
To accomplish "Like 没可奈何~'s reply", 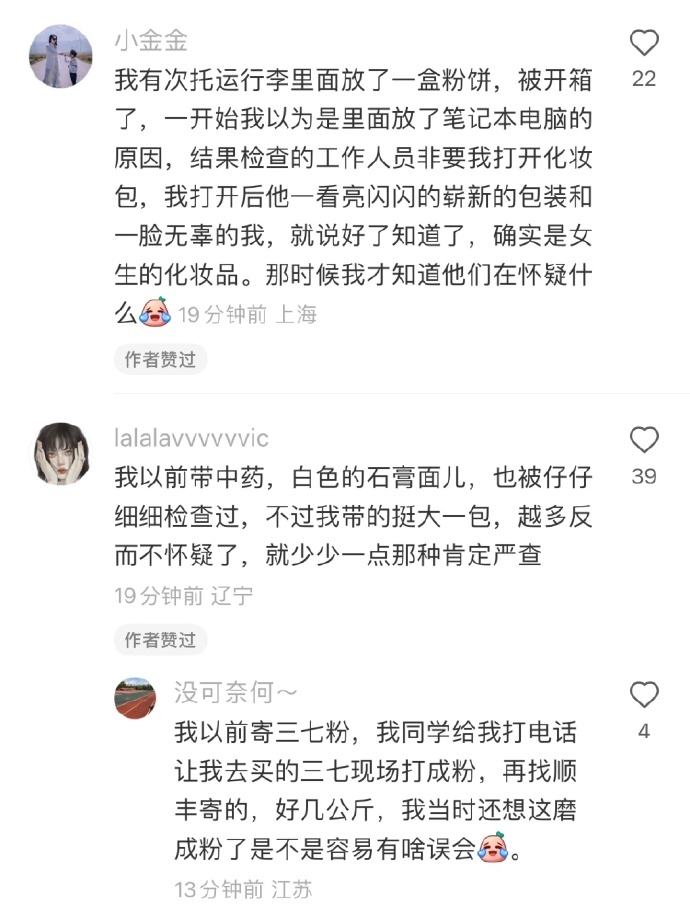I will pos(645,695).
